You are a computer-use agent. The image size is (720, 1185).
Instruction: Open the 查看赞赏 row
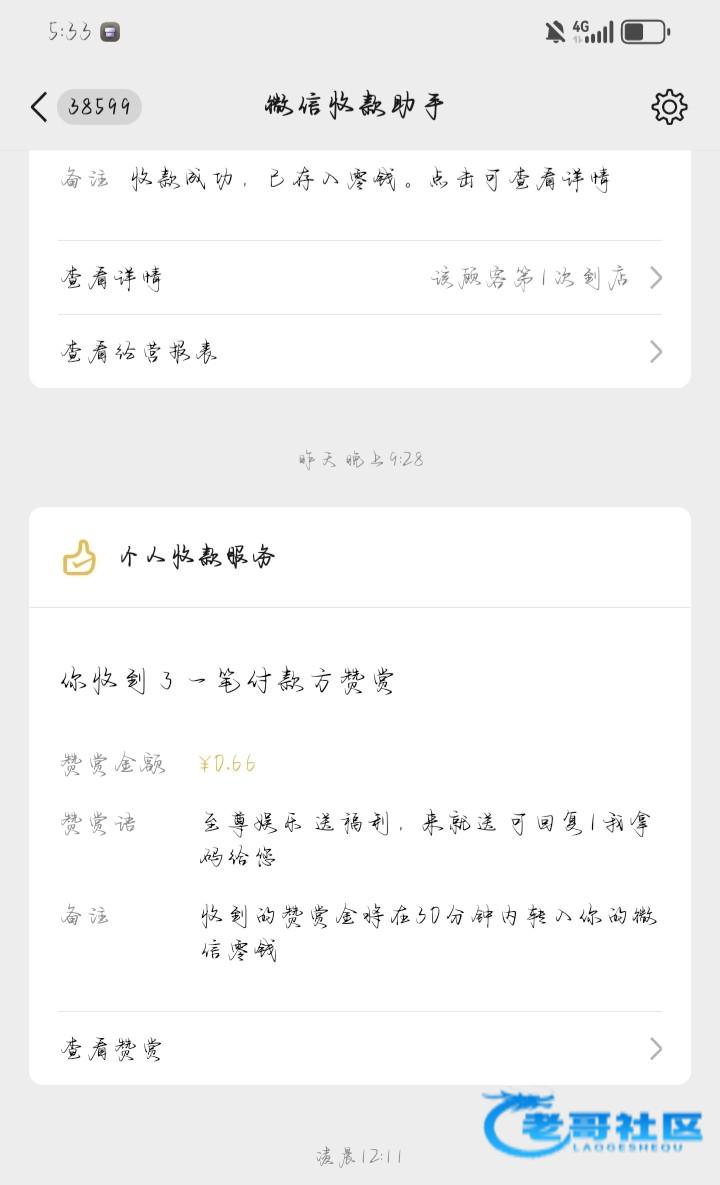point(360,1049)
